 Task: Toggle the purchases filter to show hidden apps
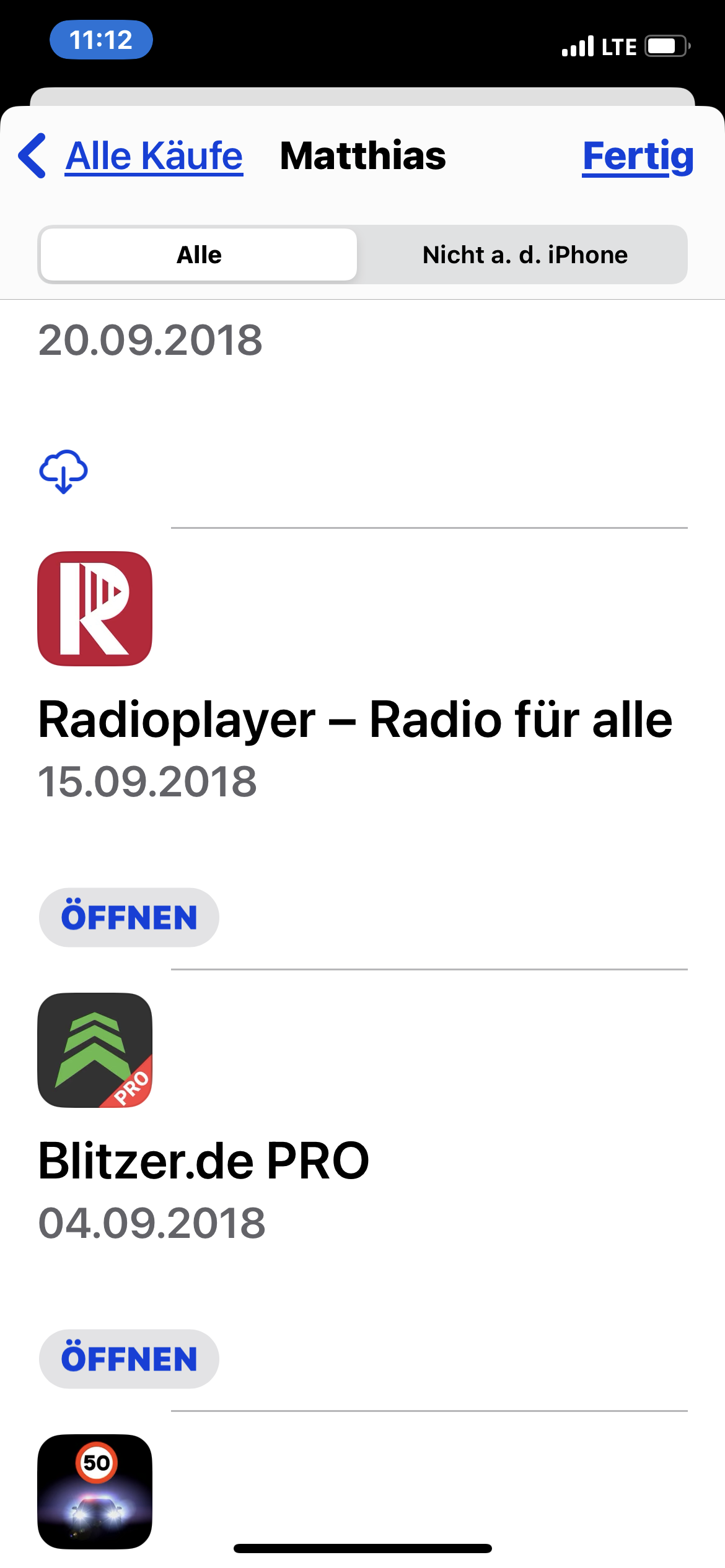(524, 255)
